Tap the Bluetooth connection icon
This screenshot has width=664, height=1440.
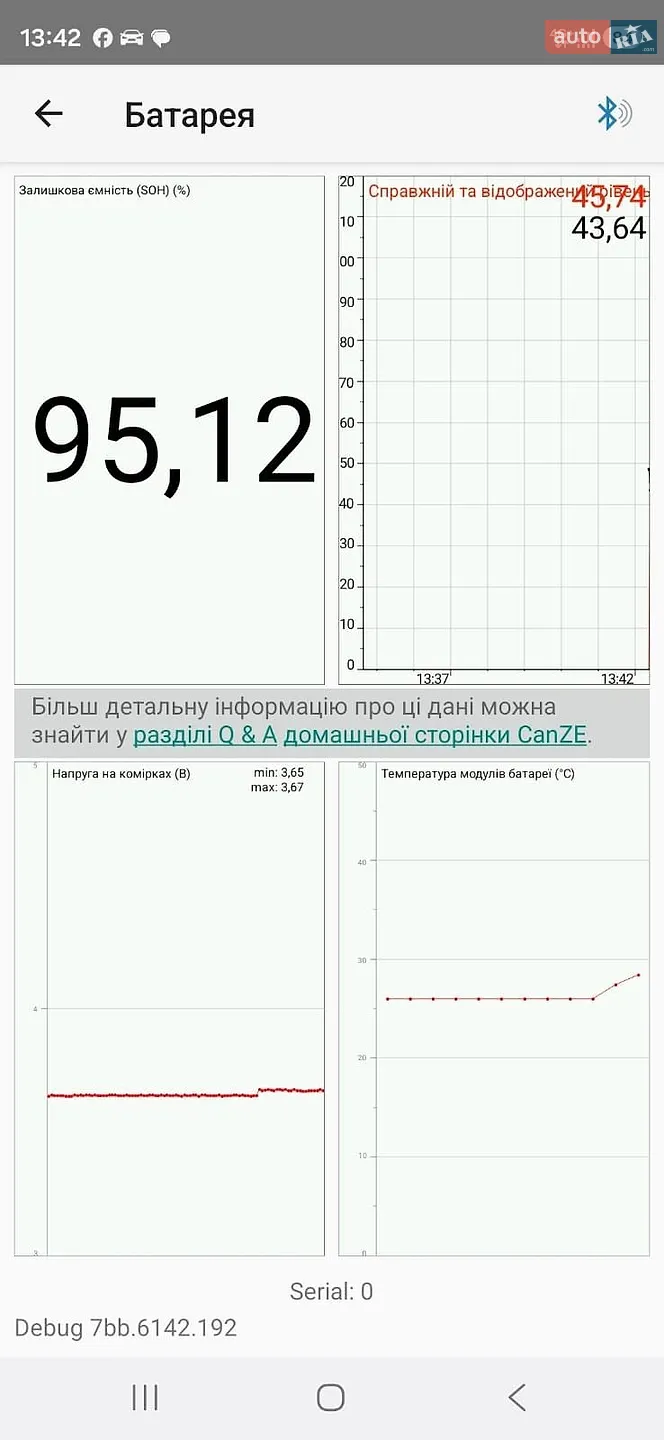point(614,114)
